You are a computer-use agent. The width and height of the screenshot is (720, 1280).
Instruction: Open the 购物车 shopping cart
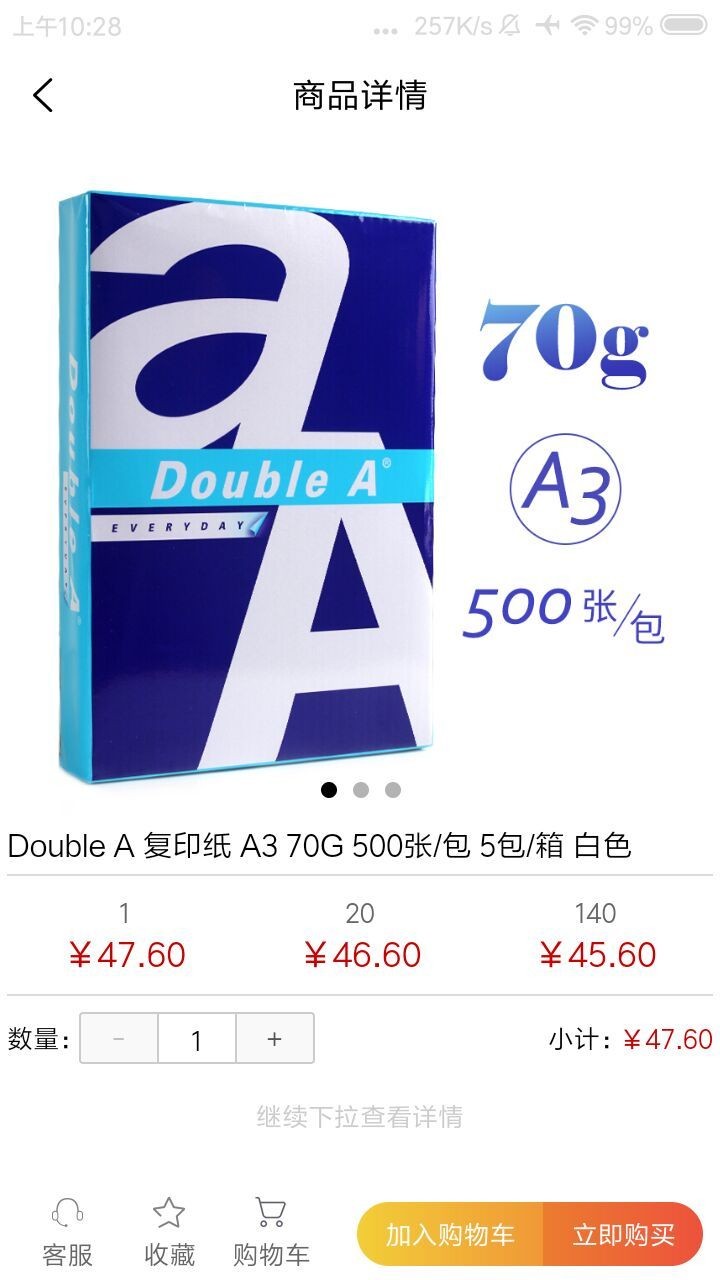pyautogui.click(x=271, y=1233)
